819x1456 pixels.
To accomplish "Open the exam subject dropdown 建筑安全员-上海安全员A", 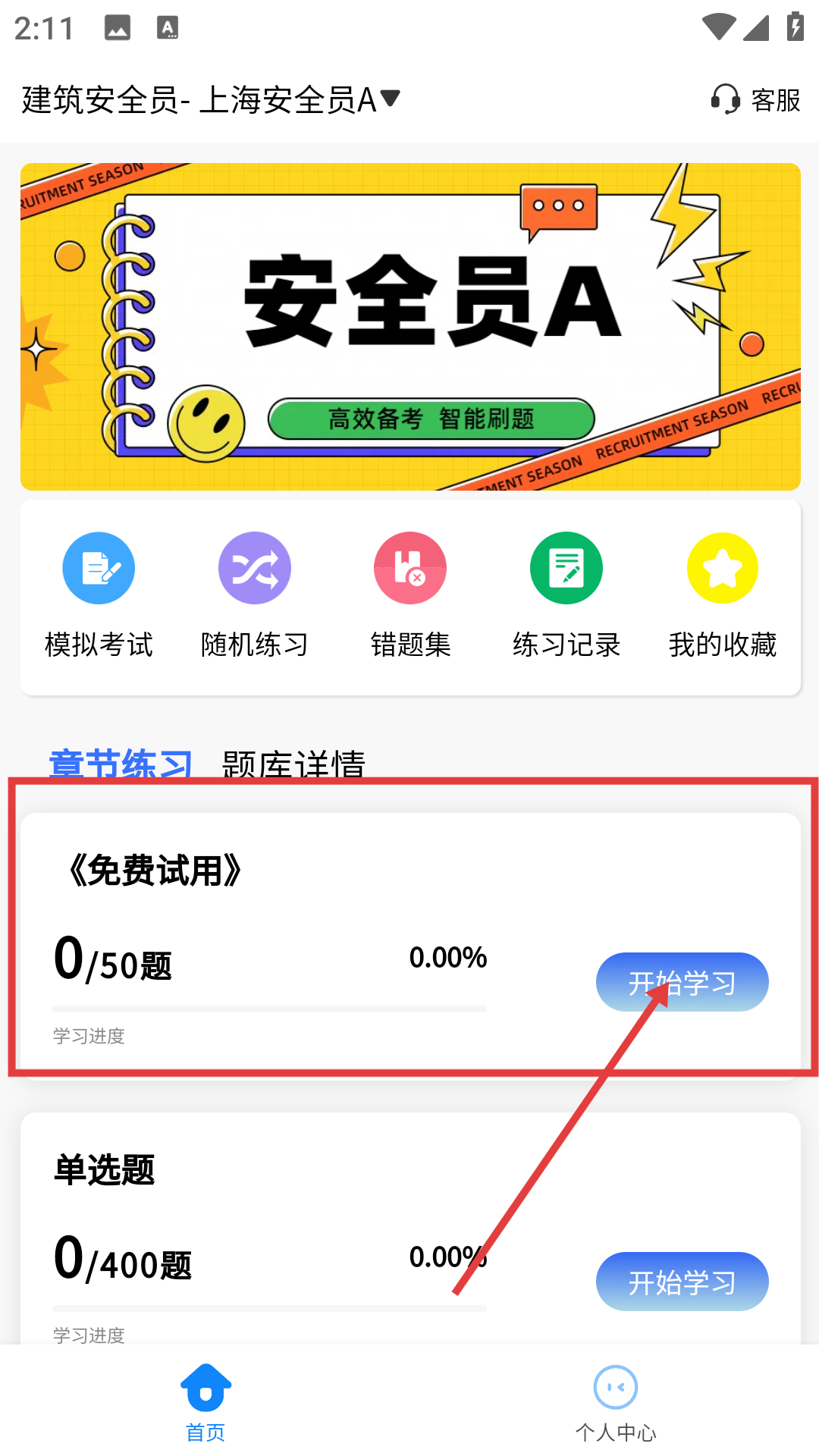I will click(211, 99).
